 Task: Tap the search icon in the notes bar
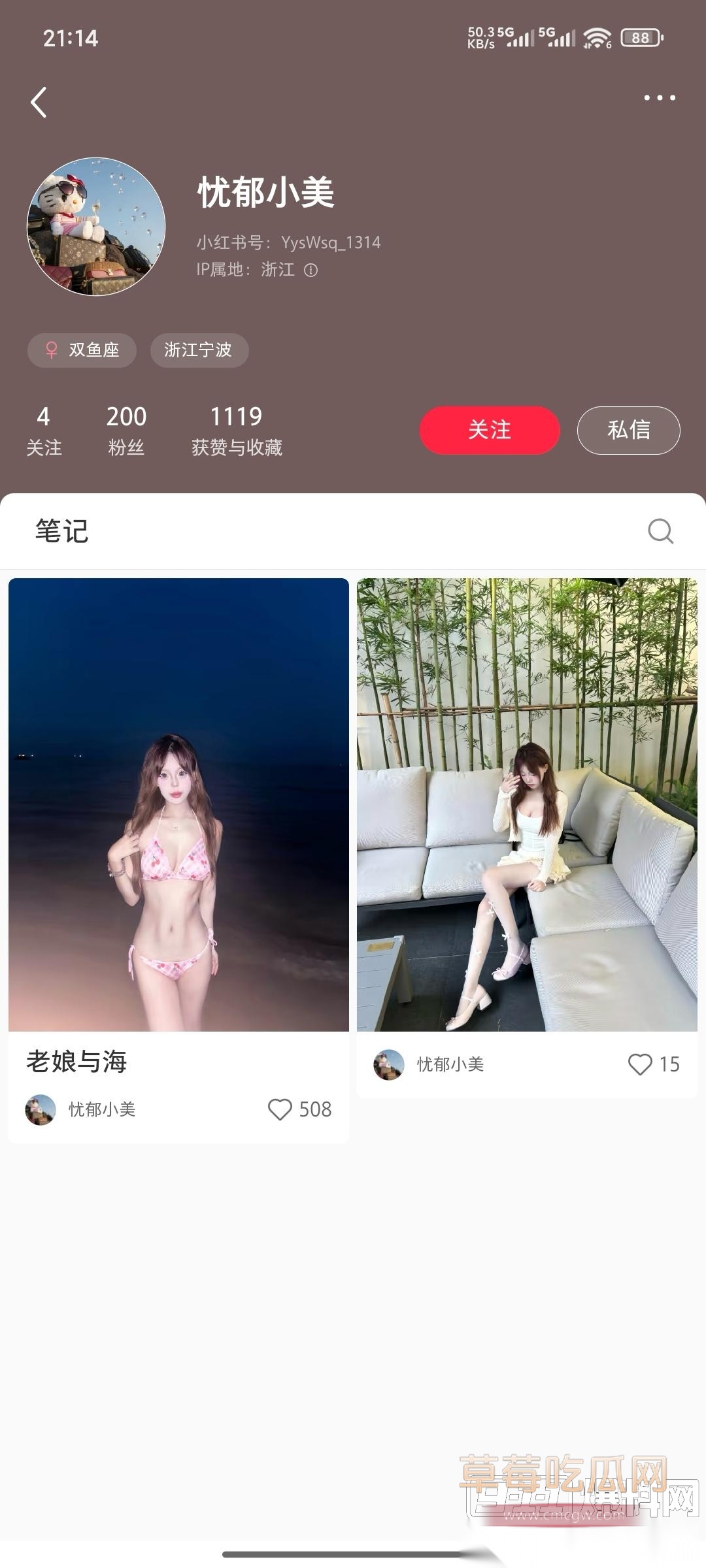pos(660,531)
